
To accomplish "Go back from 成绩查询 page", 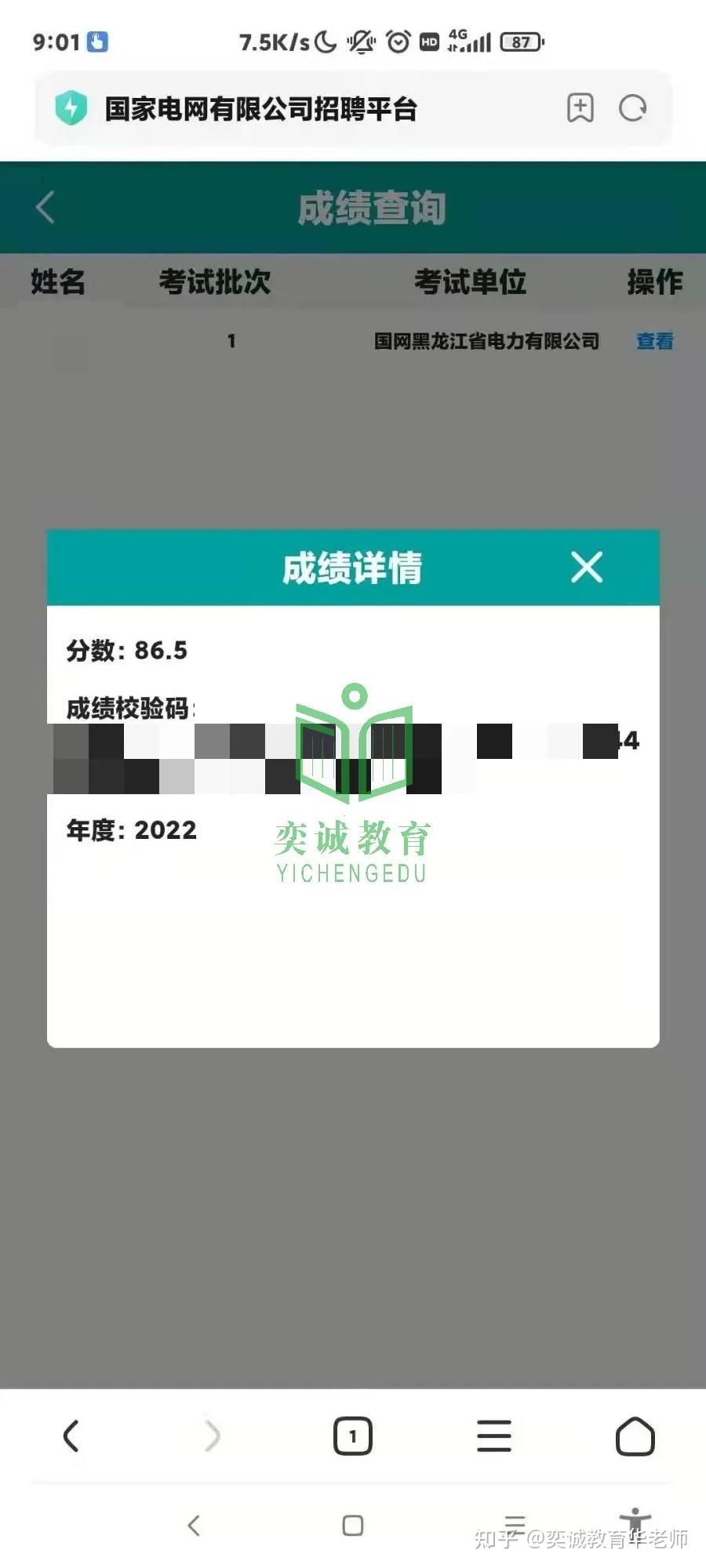I will tap(45, 208).
